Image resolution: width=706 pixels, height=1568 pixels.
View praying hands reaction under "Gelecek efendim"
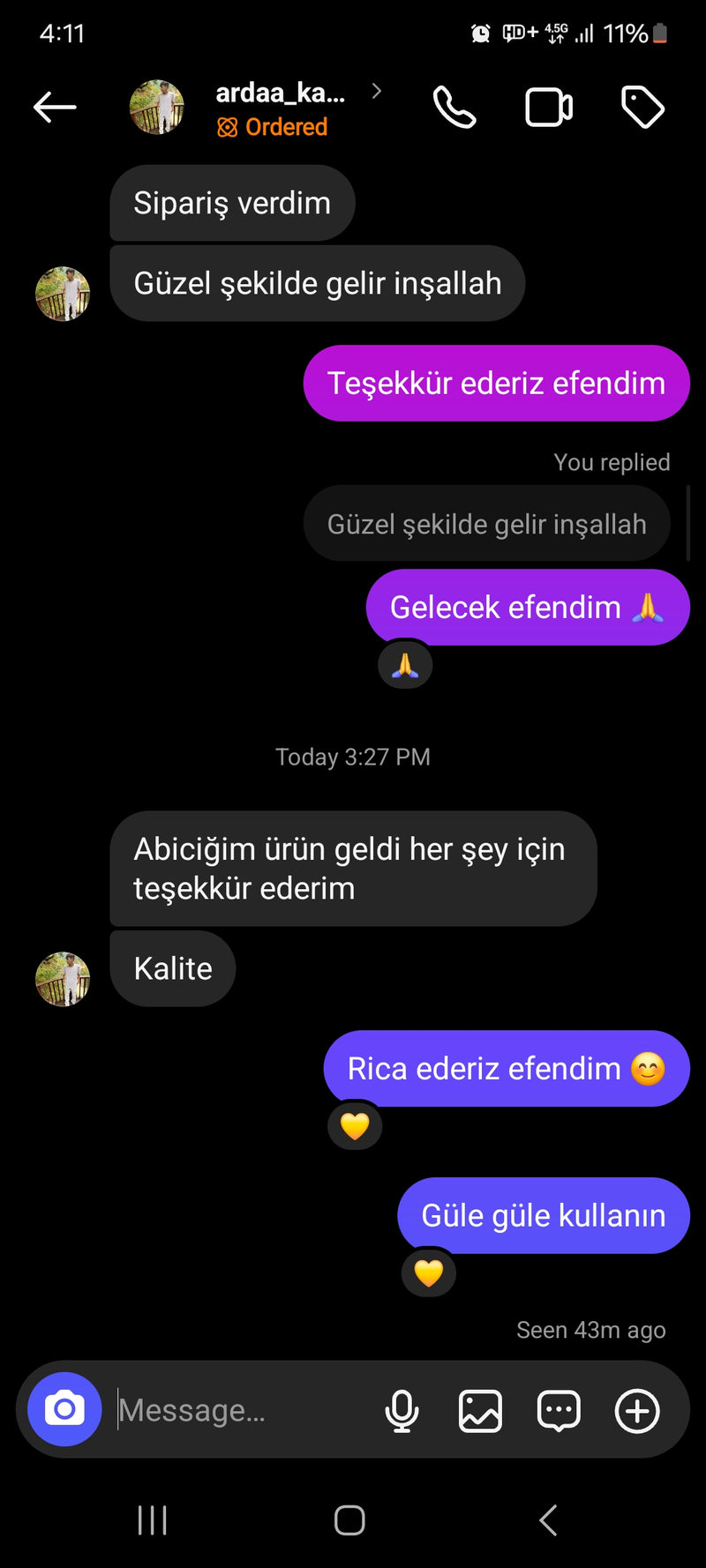point(405,665)
